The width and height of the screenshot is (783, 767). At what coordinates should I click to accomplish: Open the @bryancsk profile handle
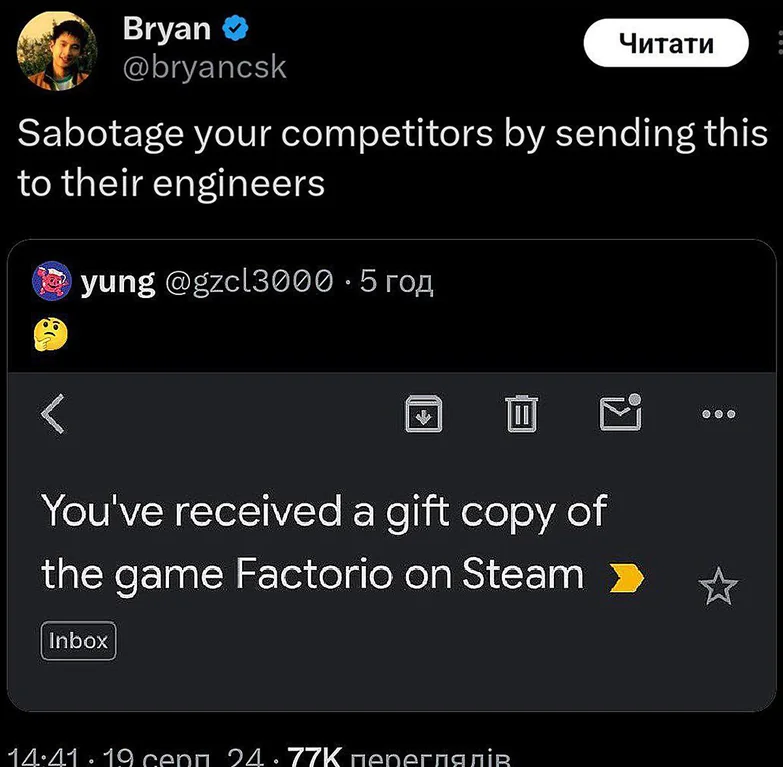coord(204,67)
